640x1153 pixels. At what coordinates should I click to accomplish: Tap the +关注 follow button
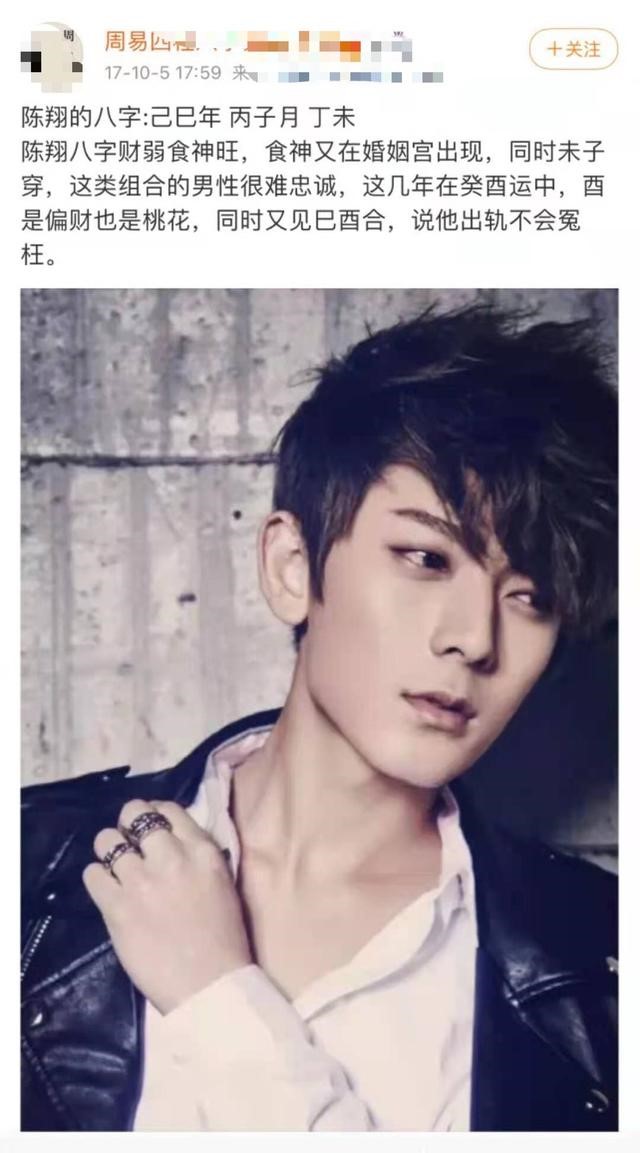coord(573,48)
